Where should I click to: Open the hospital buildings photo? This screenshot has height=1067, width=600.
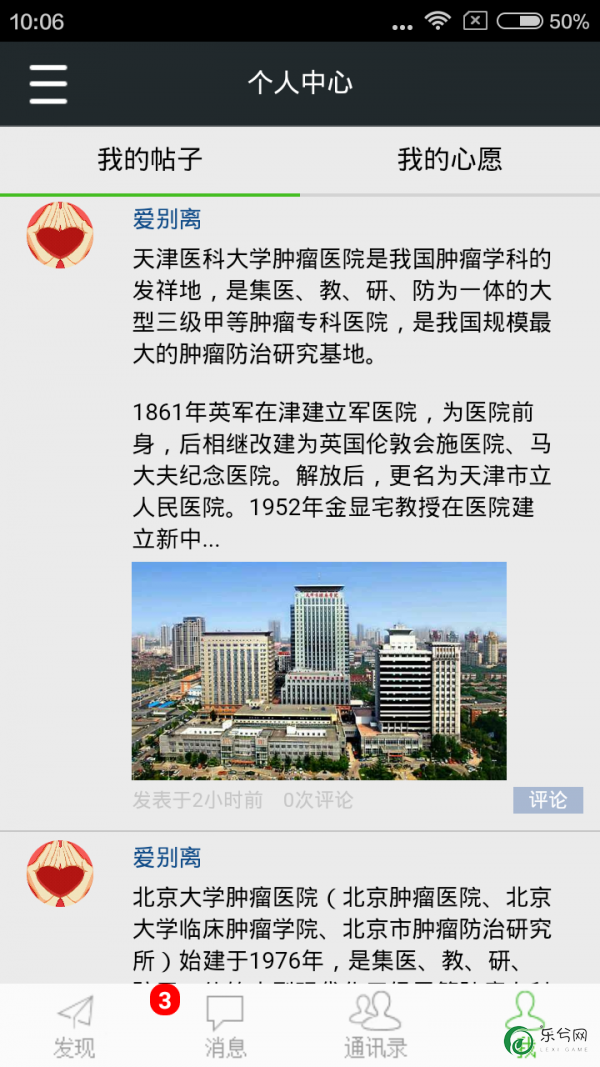click(x=319, y=670)
